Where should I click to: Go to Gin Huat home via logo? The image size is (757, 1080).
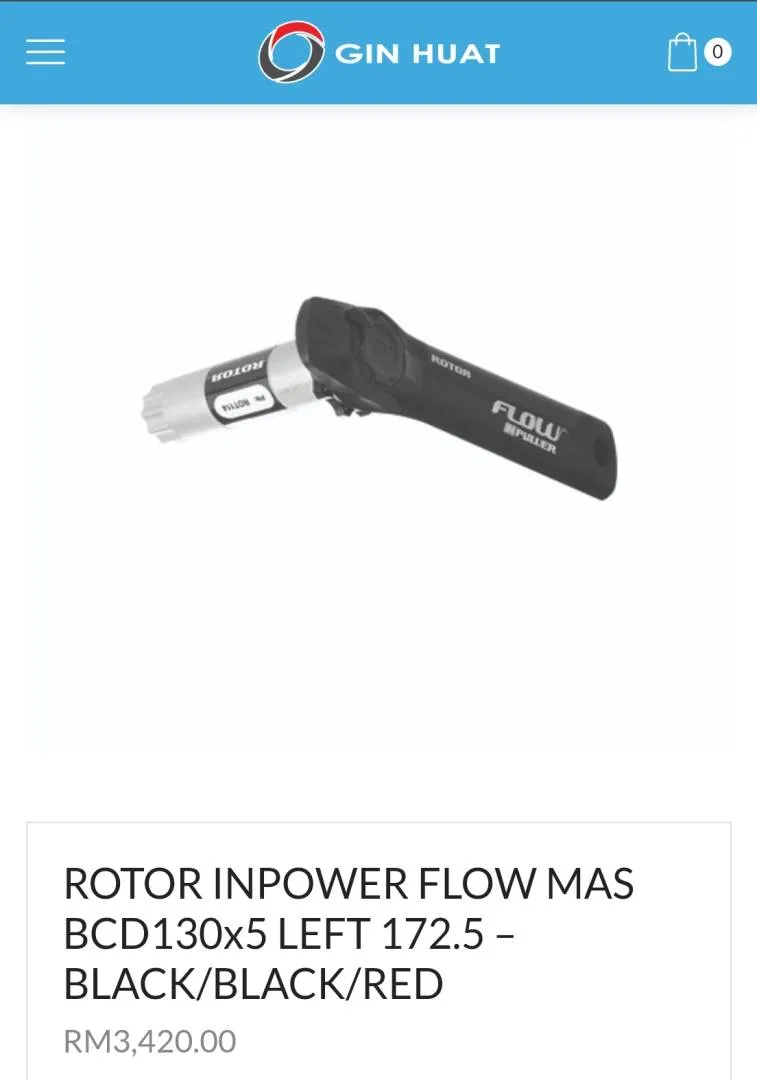click(x=379, y=52)
